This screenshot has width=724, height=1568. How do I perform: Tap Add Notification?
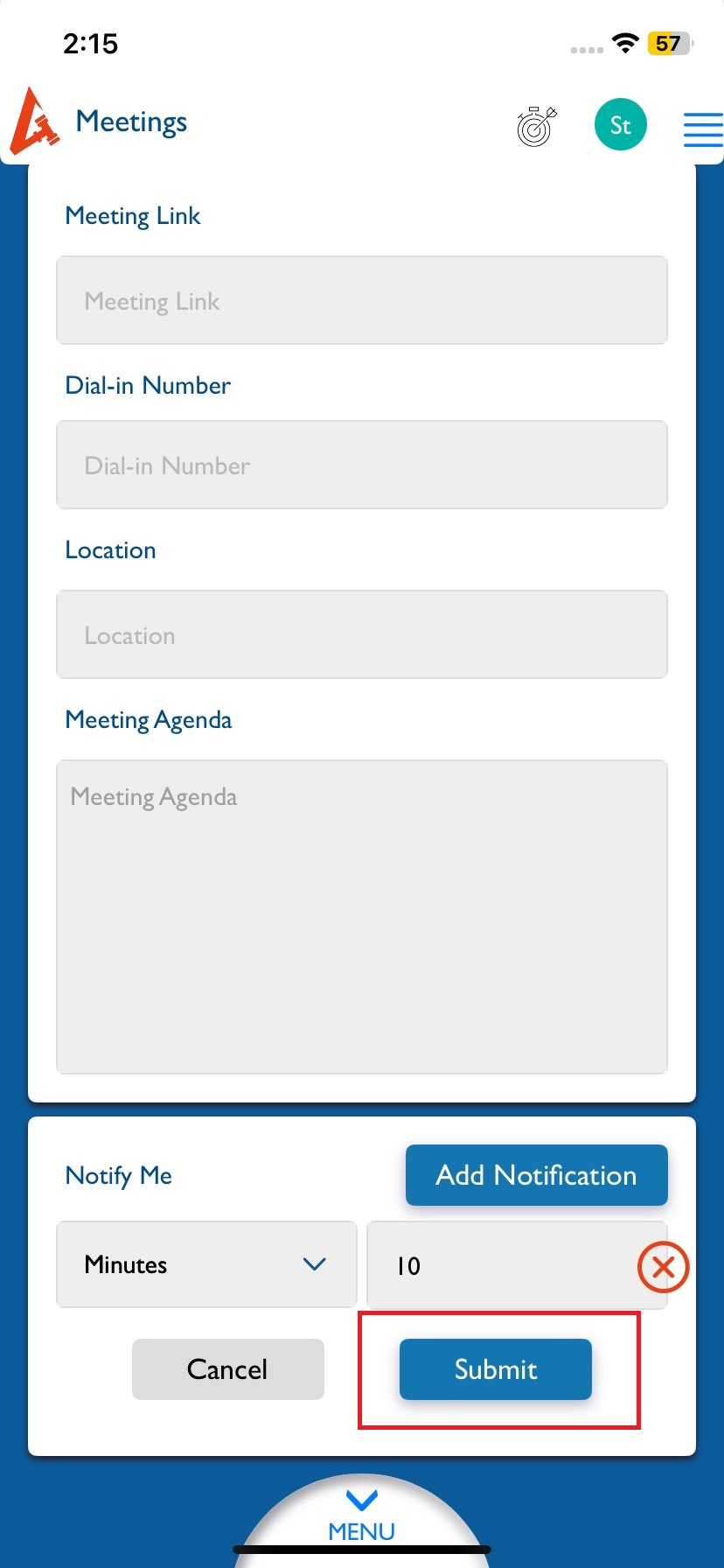(x=536, y=1175)
